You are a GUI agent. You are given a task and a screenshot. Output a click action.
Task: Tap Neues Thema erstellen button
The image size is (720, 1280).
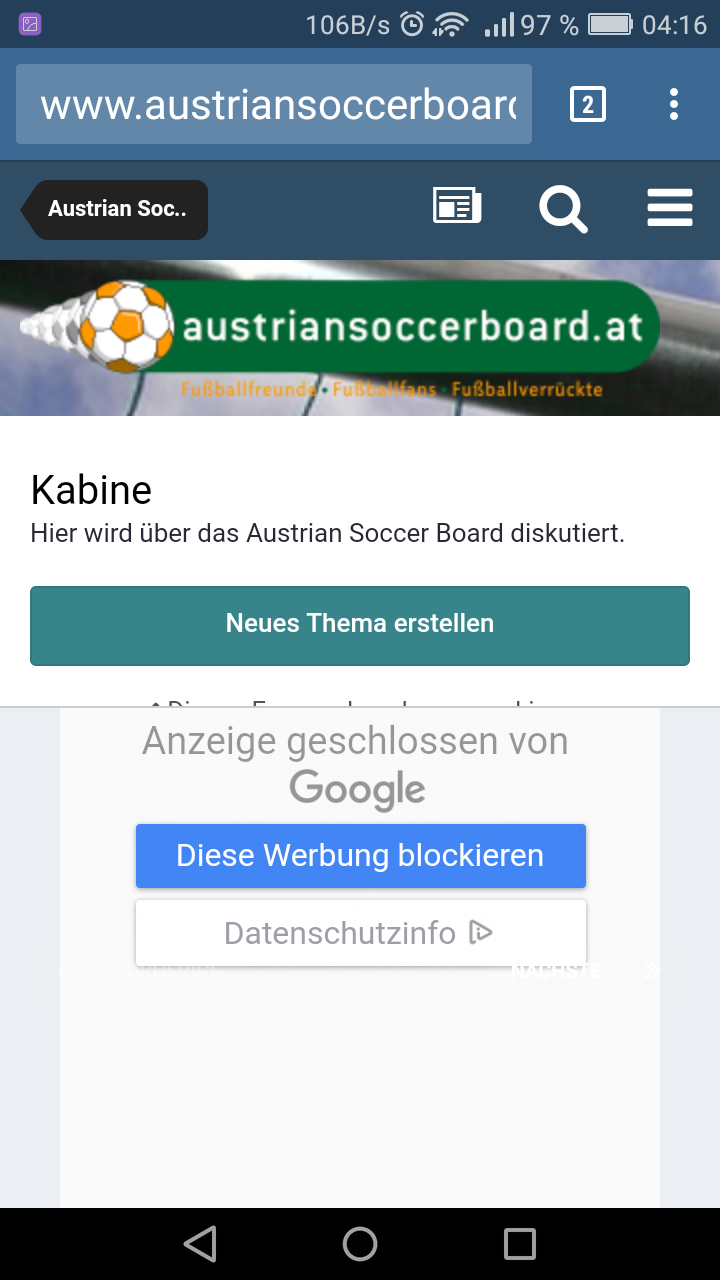[x=360, y=626]
